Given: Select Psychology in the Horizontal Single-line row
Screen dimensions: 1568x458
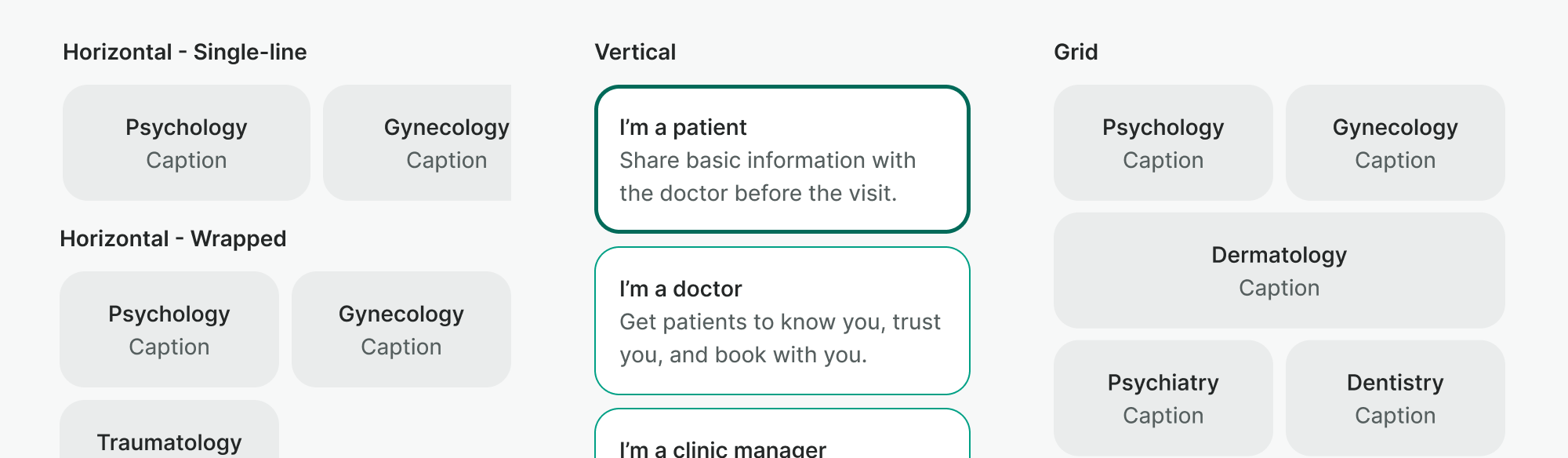Looking at the screenshot, I should [187, 143].
